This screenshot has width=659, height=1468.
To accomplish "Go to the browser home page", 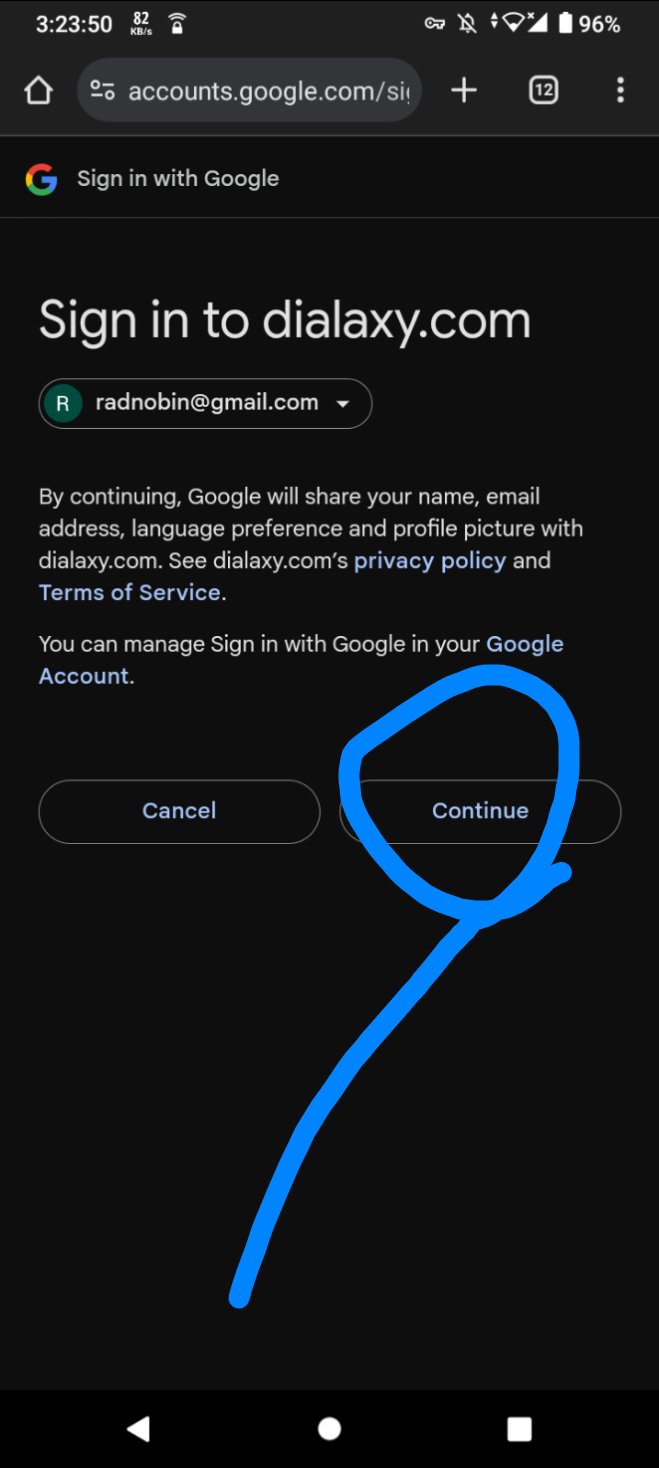I will tap(38, 91).
